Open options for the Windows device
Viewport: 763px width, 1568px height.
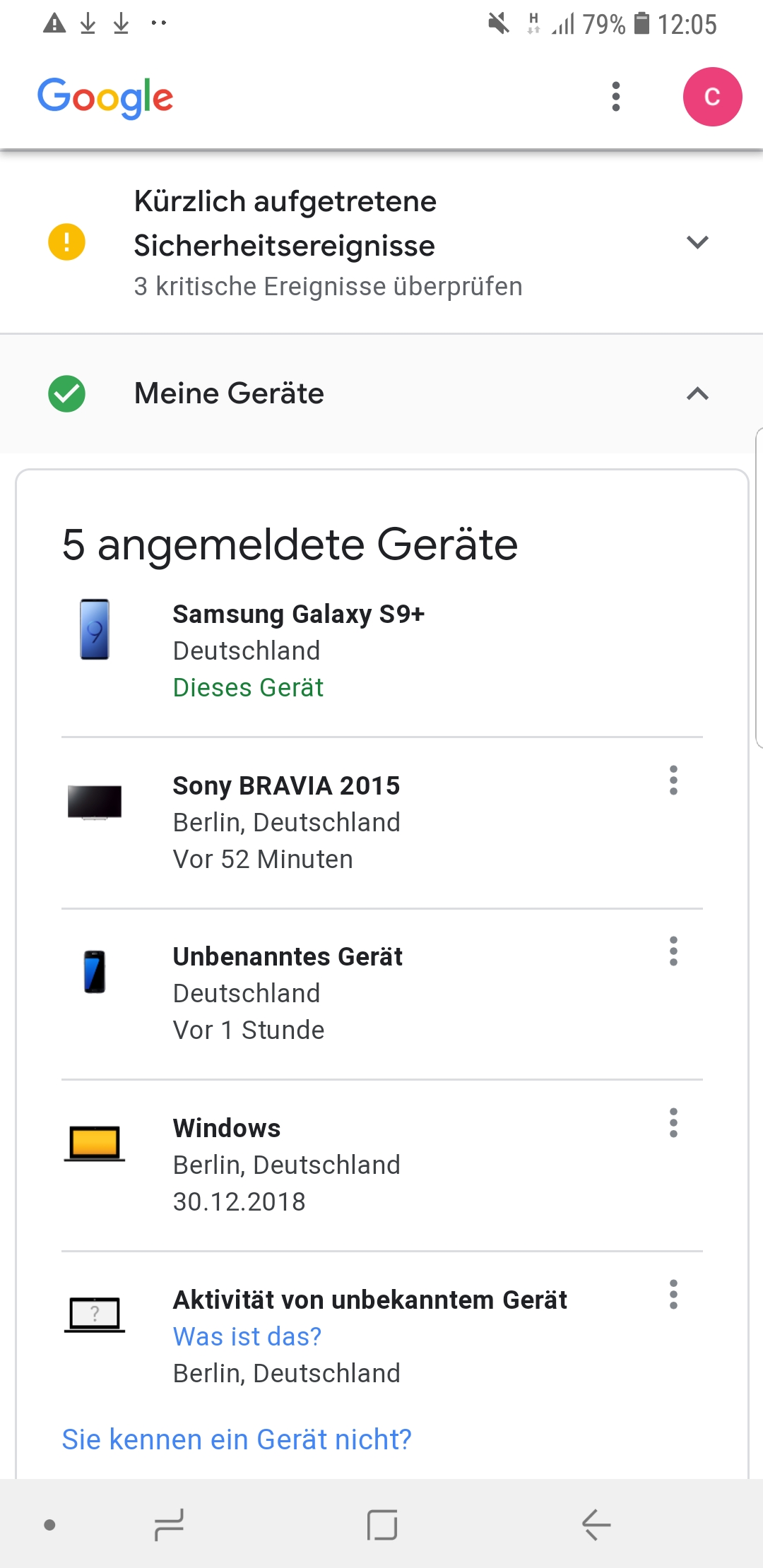tap(673, 1123)
